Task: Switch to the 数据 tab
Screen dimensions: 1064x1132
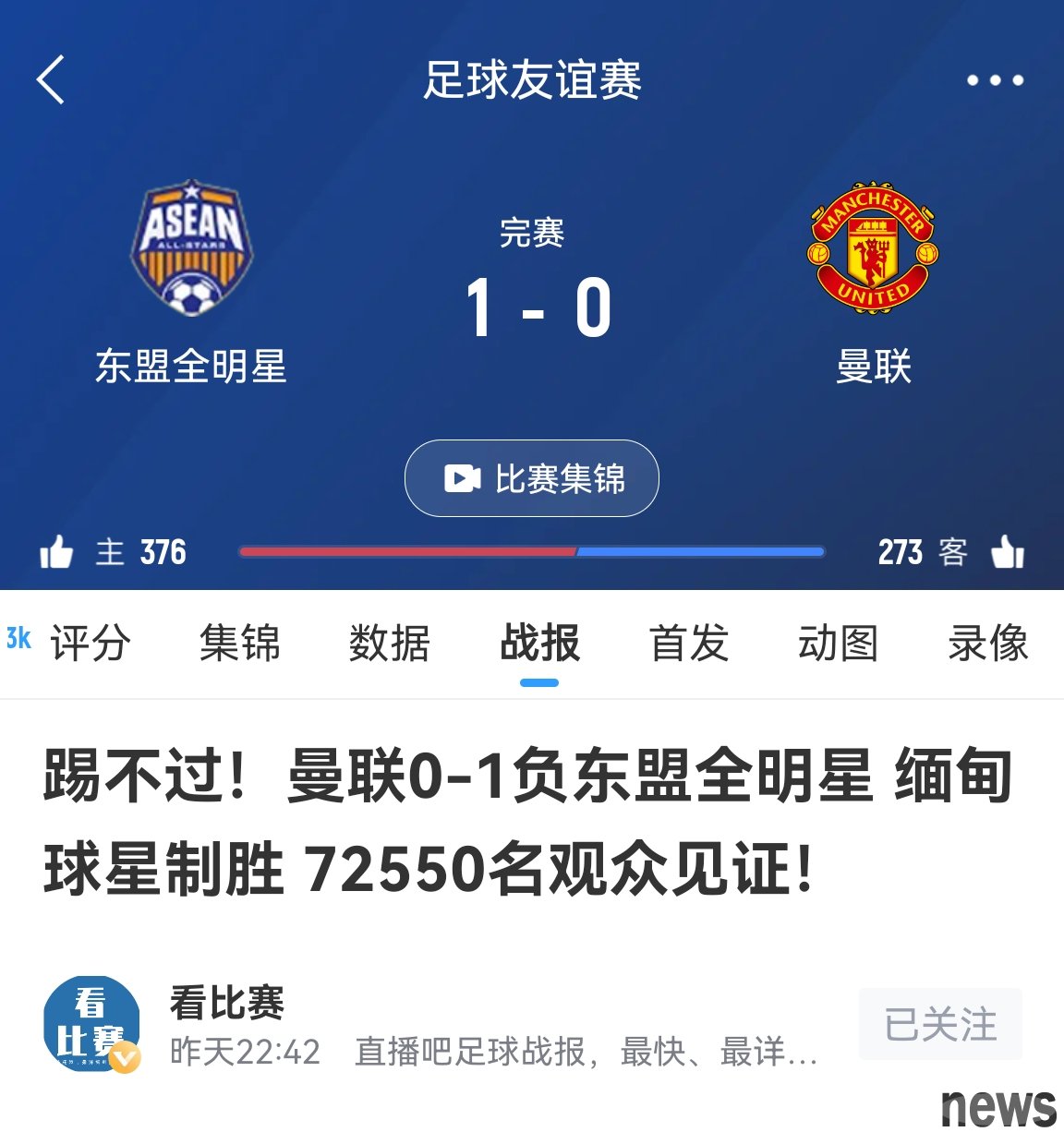Action: pyautogui.click(x=389, y=644)
